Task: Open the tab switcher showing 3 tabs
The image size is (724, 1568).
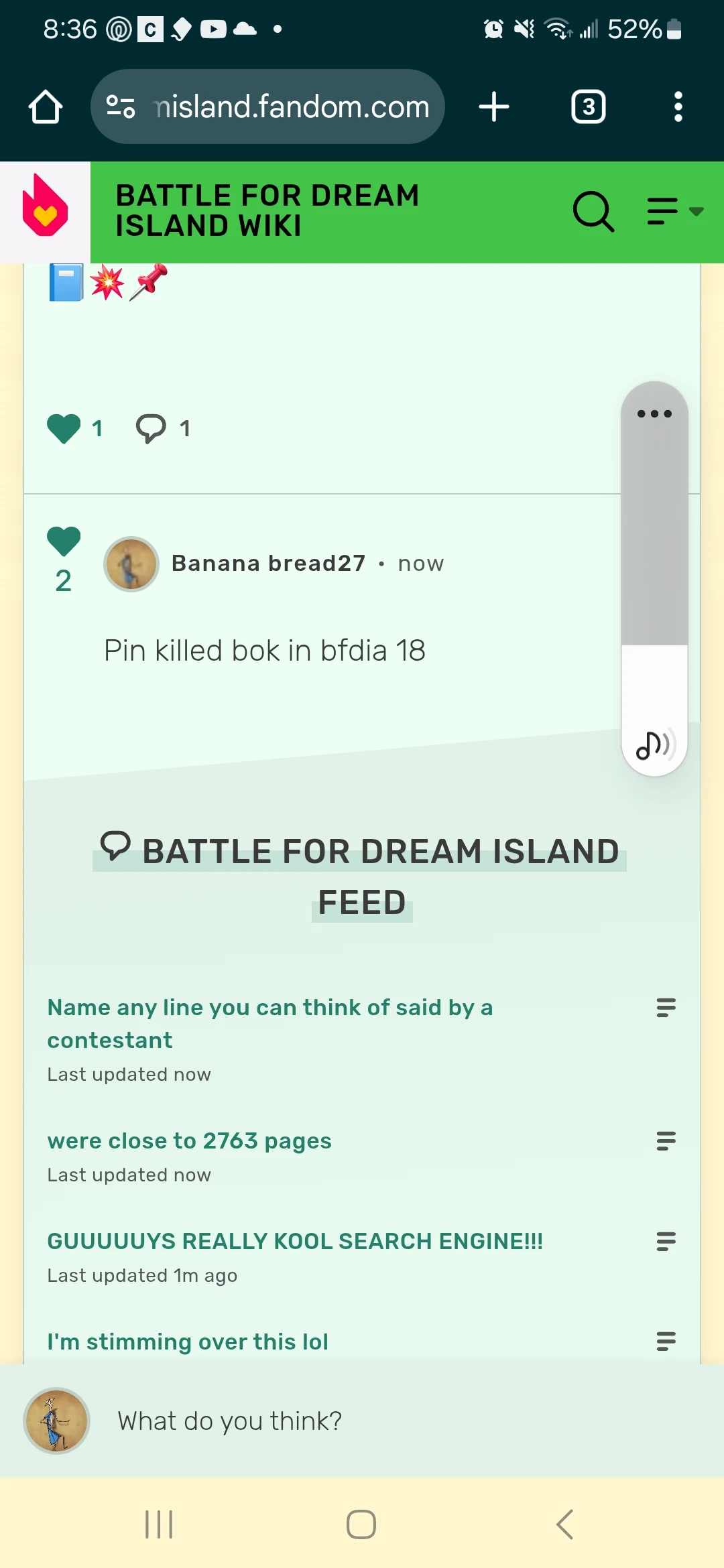Action: coord(588,107)
